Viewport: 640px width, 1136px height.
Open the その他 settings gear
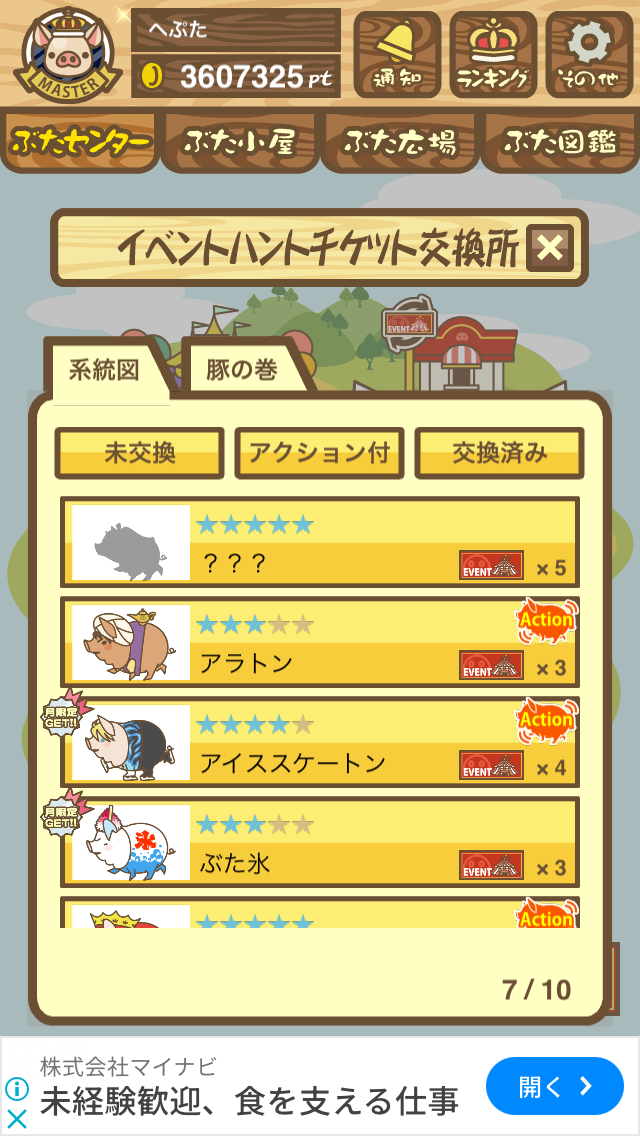tap(589, 54)
